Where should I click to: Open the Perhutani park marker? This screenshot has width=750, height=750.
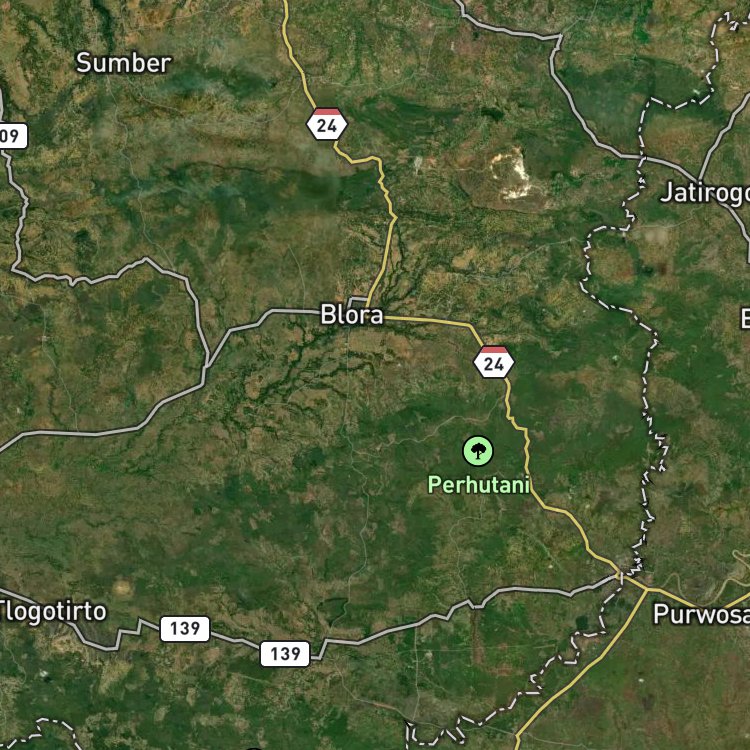click(478, 451)
